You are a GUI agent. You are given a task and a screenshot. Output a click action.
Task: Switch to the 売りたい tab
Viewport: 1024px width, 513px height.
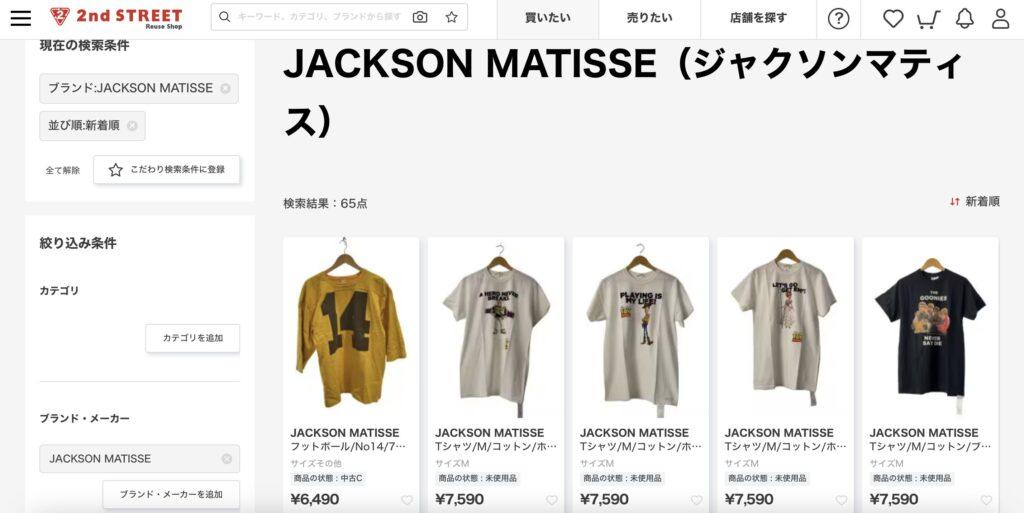(x=649, y=18)
